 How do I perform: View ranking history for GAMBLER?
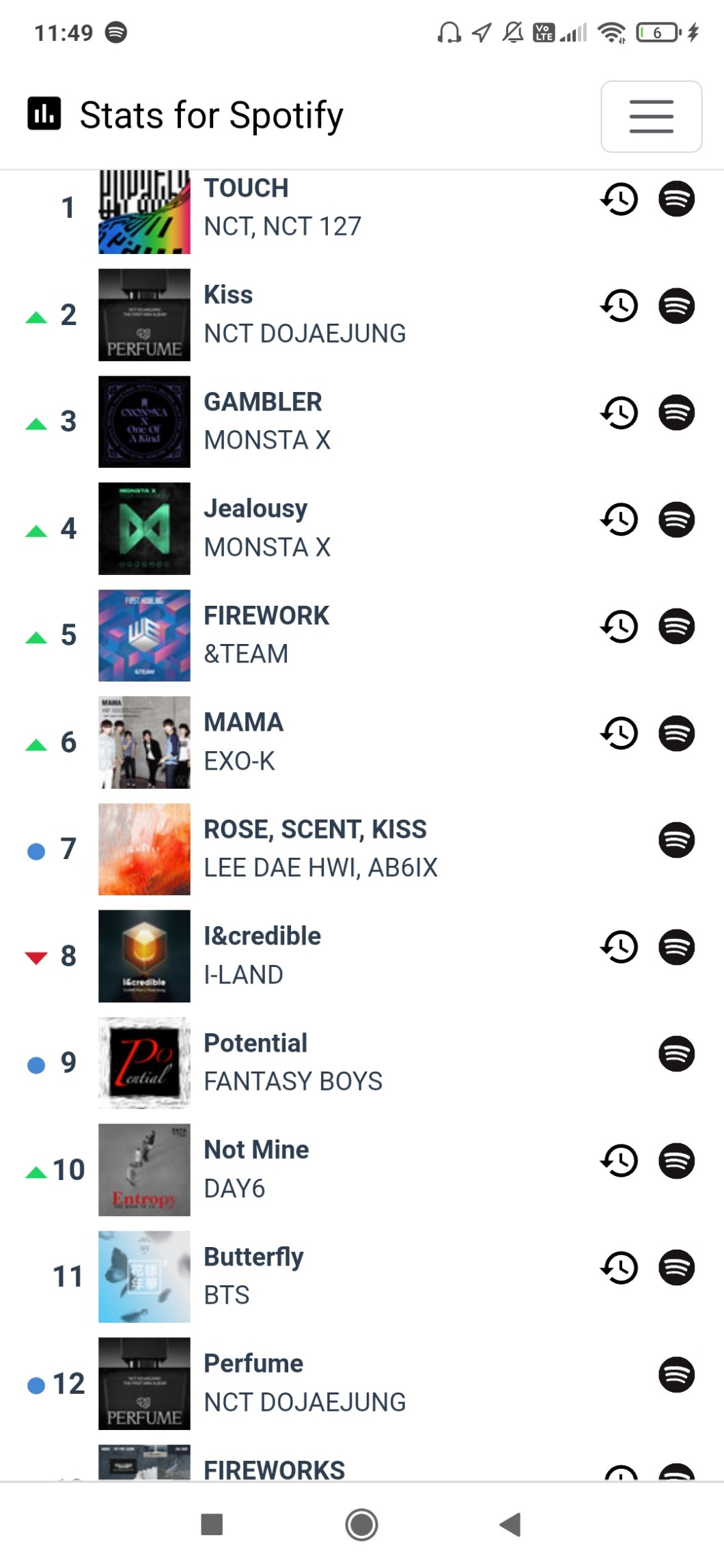619,412
